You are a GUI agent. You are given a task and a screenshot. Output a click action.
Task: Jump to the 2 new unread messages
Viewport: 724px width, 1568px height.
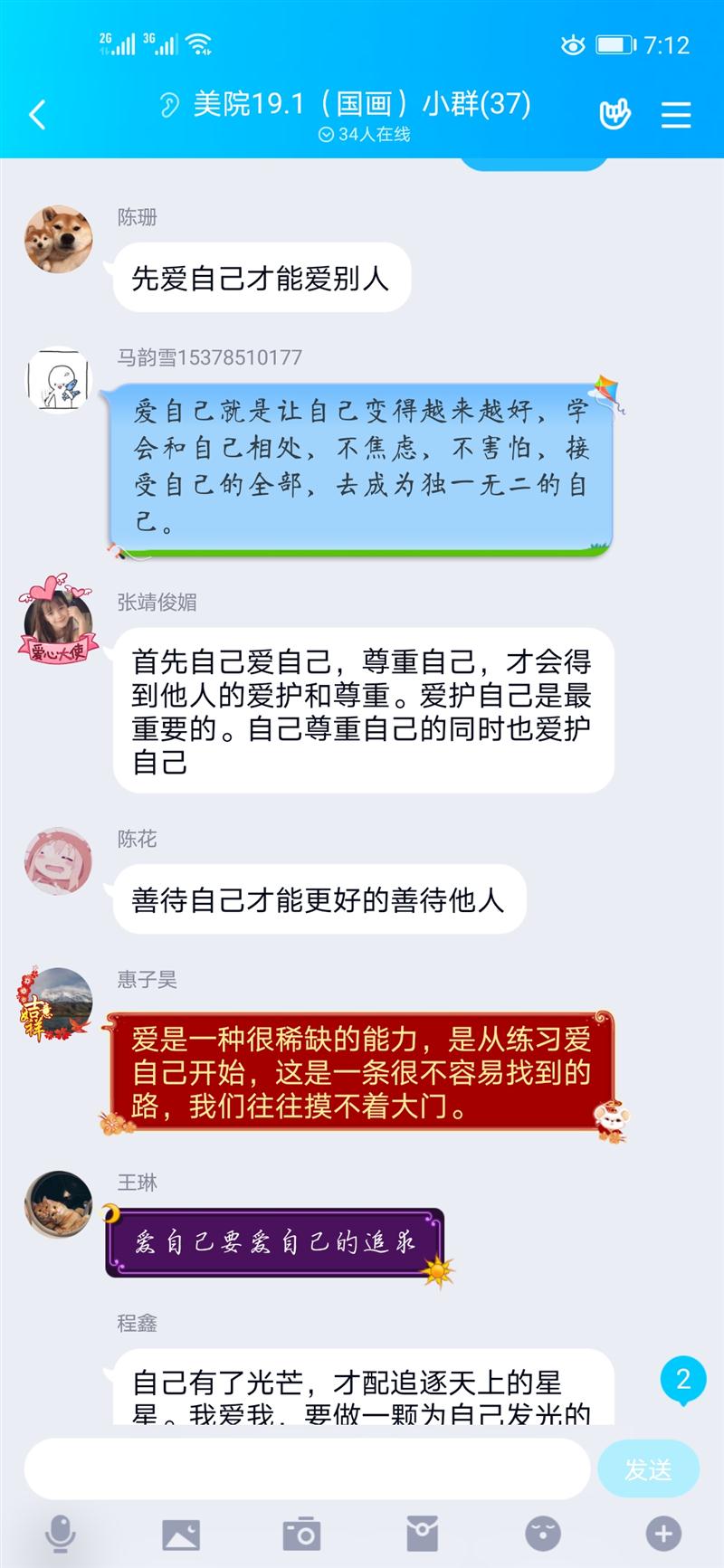(x=683, y=1380)
